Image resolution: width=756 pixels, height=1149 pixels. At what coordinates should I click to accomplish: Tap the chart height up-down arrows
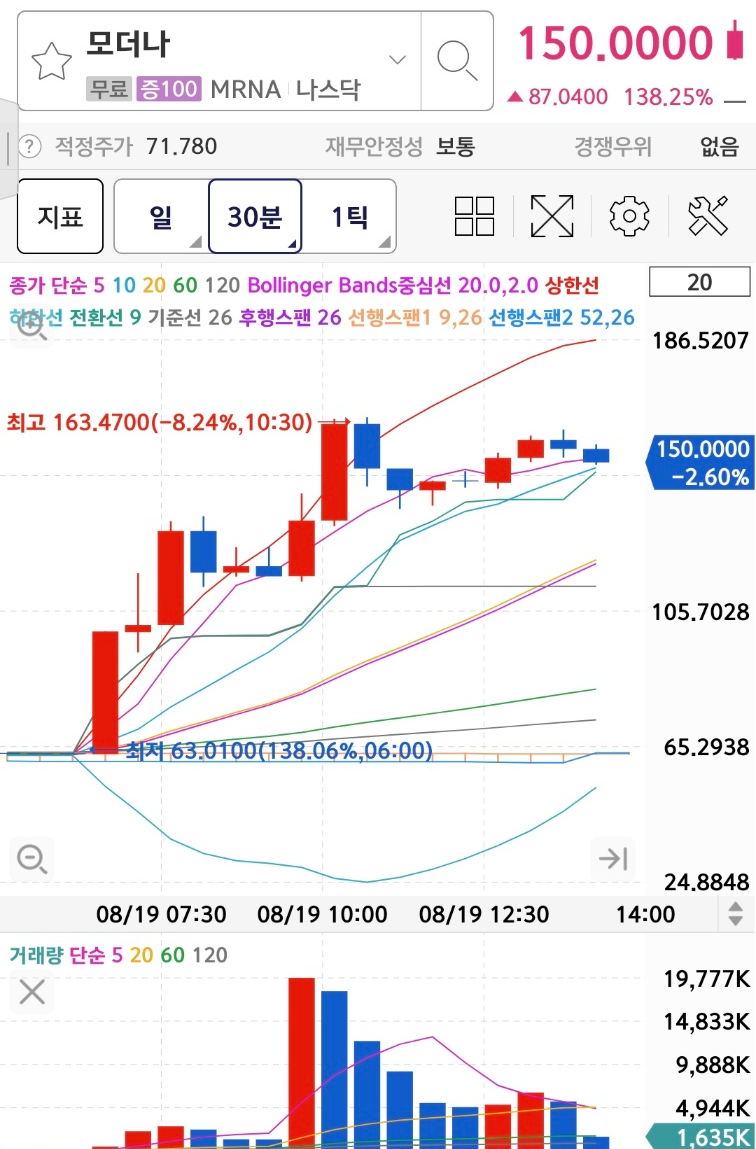click(x=735, y=913)
